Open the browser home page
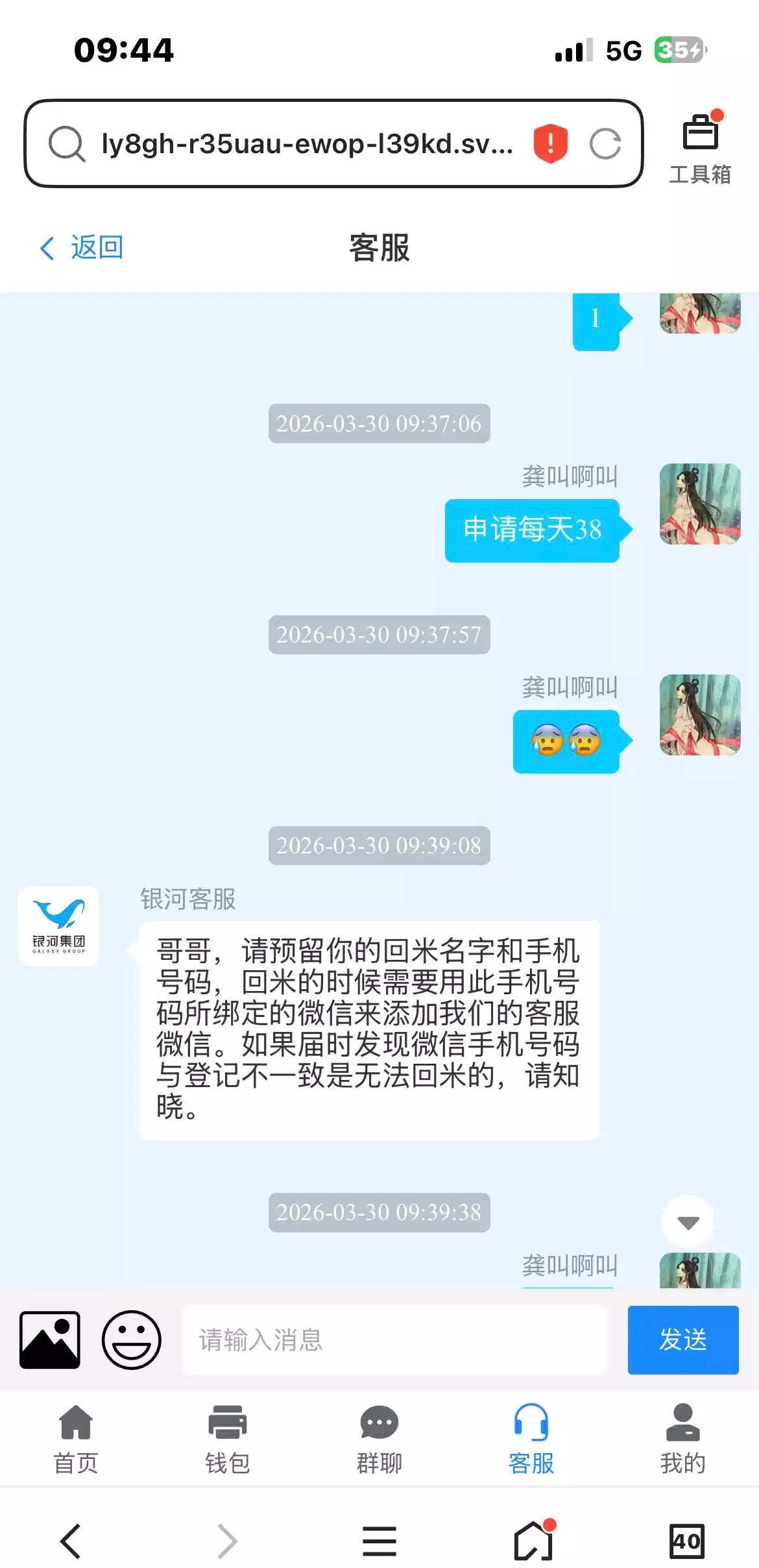 coord(533,1541)
